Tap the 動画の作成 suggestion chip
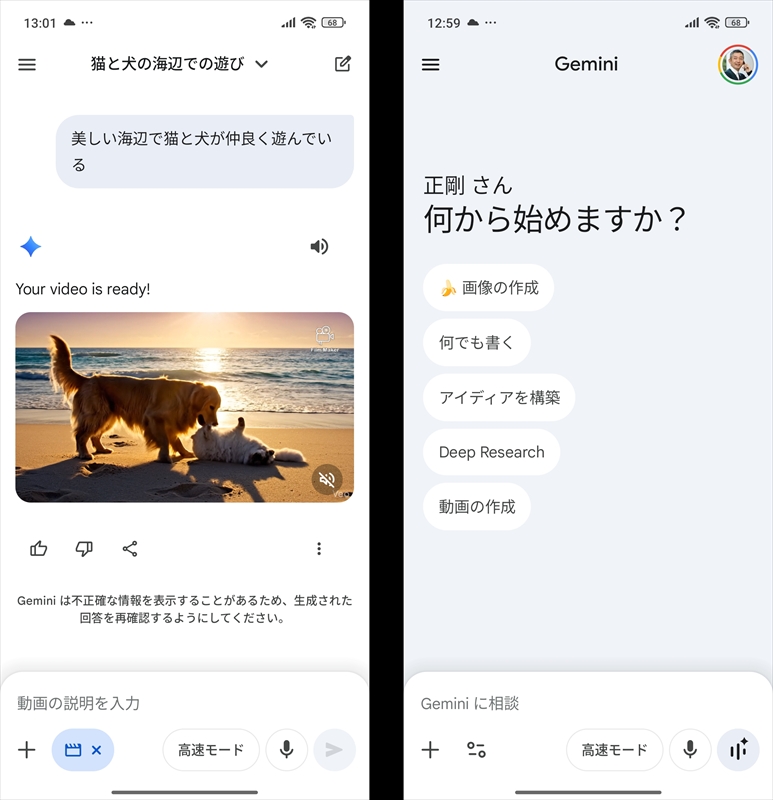 [x=476, y=507]
